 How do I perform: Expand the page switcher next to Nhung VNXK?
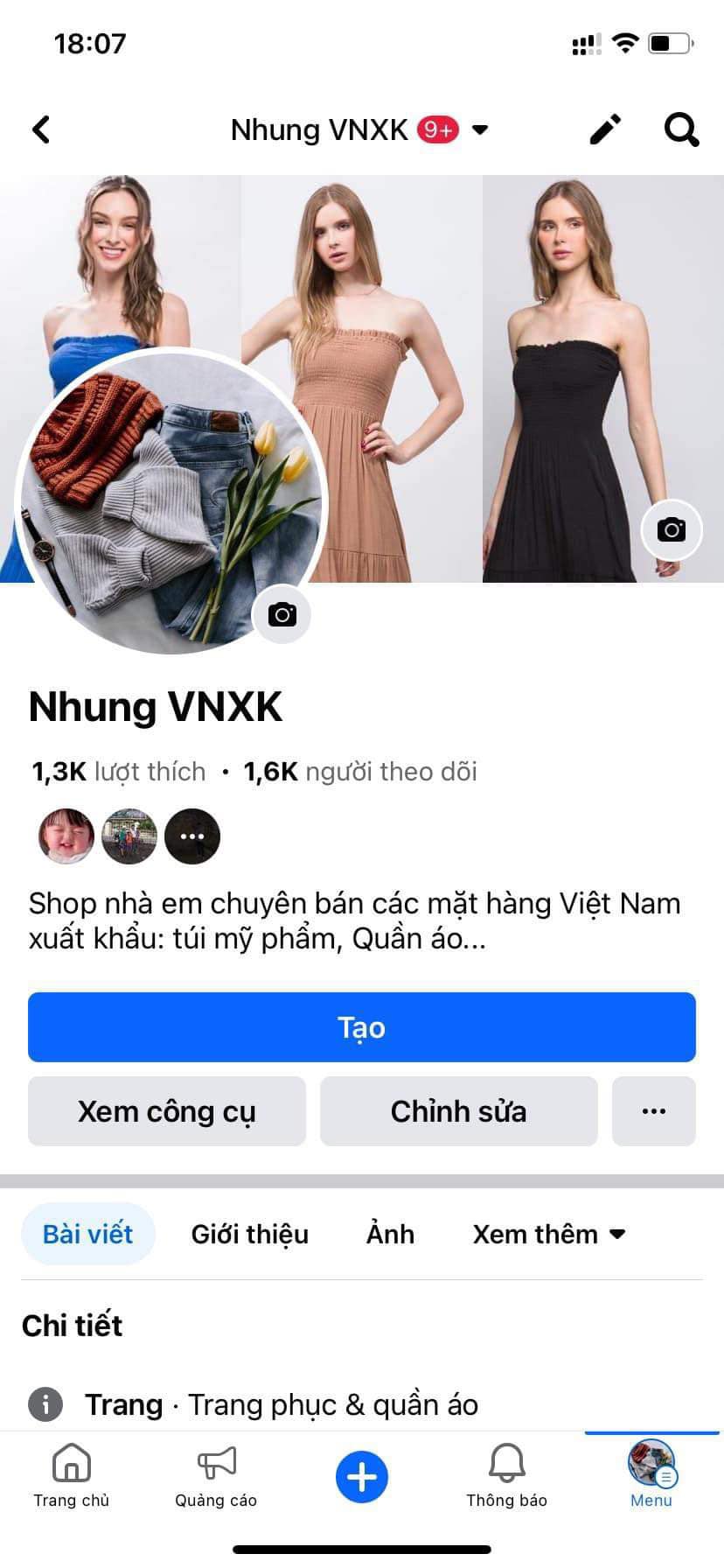[x=480, y=129]
